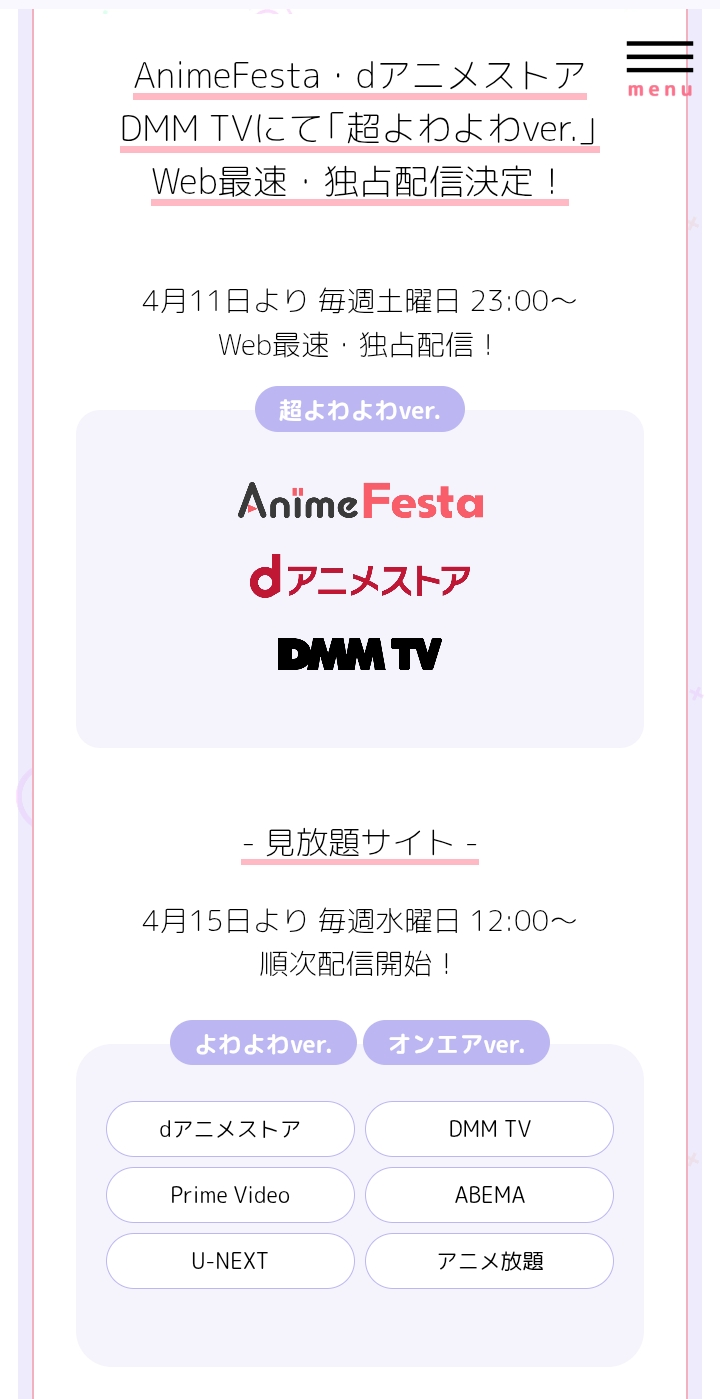Viewport: 720px width, 1399px height.
Task: Open the black DMM TV logo link
Action: tap(360, 654)
